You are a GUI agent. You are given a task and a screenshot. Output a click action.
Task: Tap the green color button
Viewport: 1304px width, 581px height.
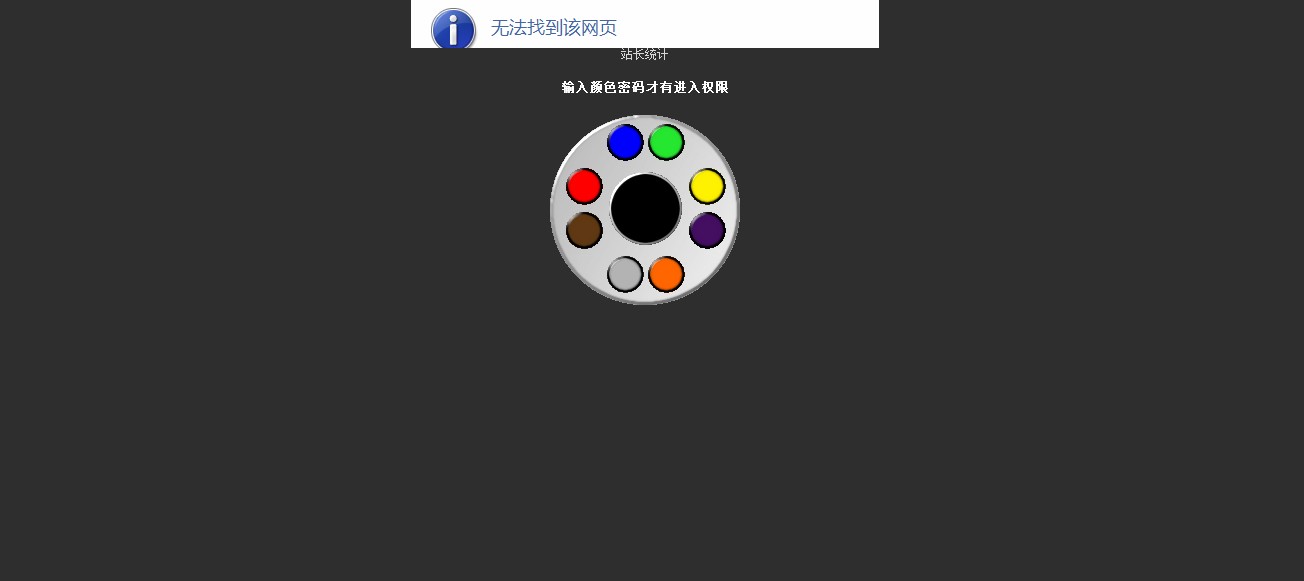(x=666, y=142)
